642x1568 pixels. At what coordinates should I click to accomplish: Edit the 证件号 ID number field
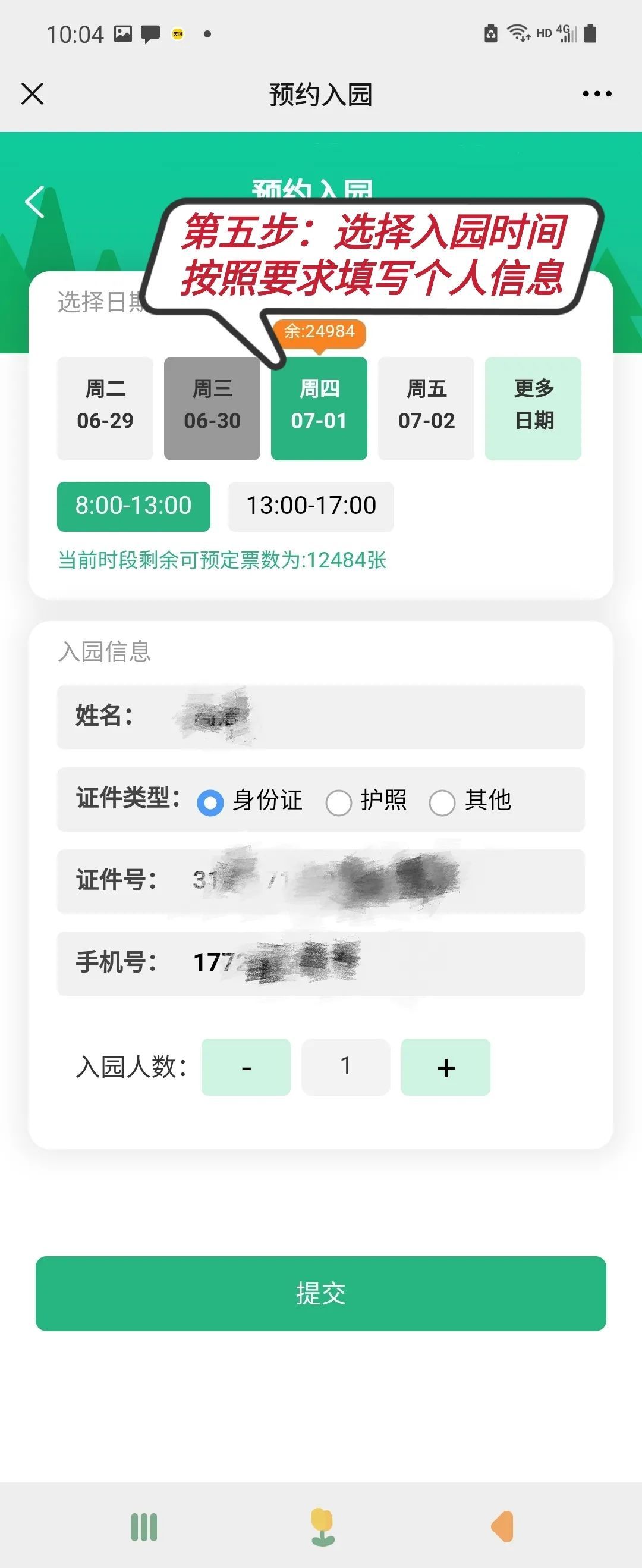(x=365, y=881)
